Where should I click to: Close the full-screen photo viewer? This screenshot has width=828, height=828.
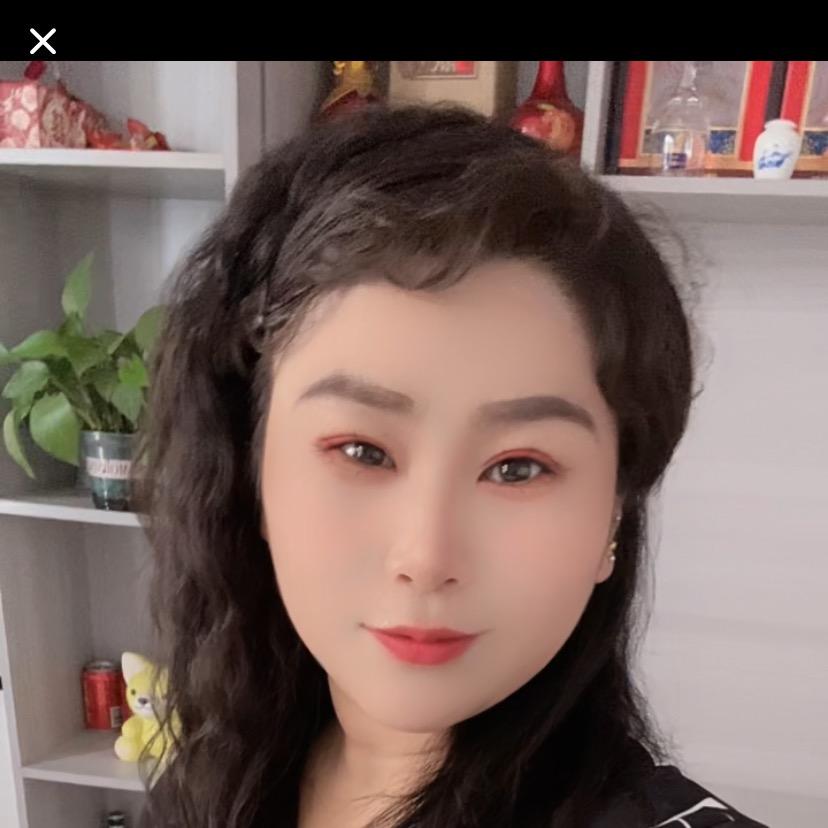pos(43,41)
